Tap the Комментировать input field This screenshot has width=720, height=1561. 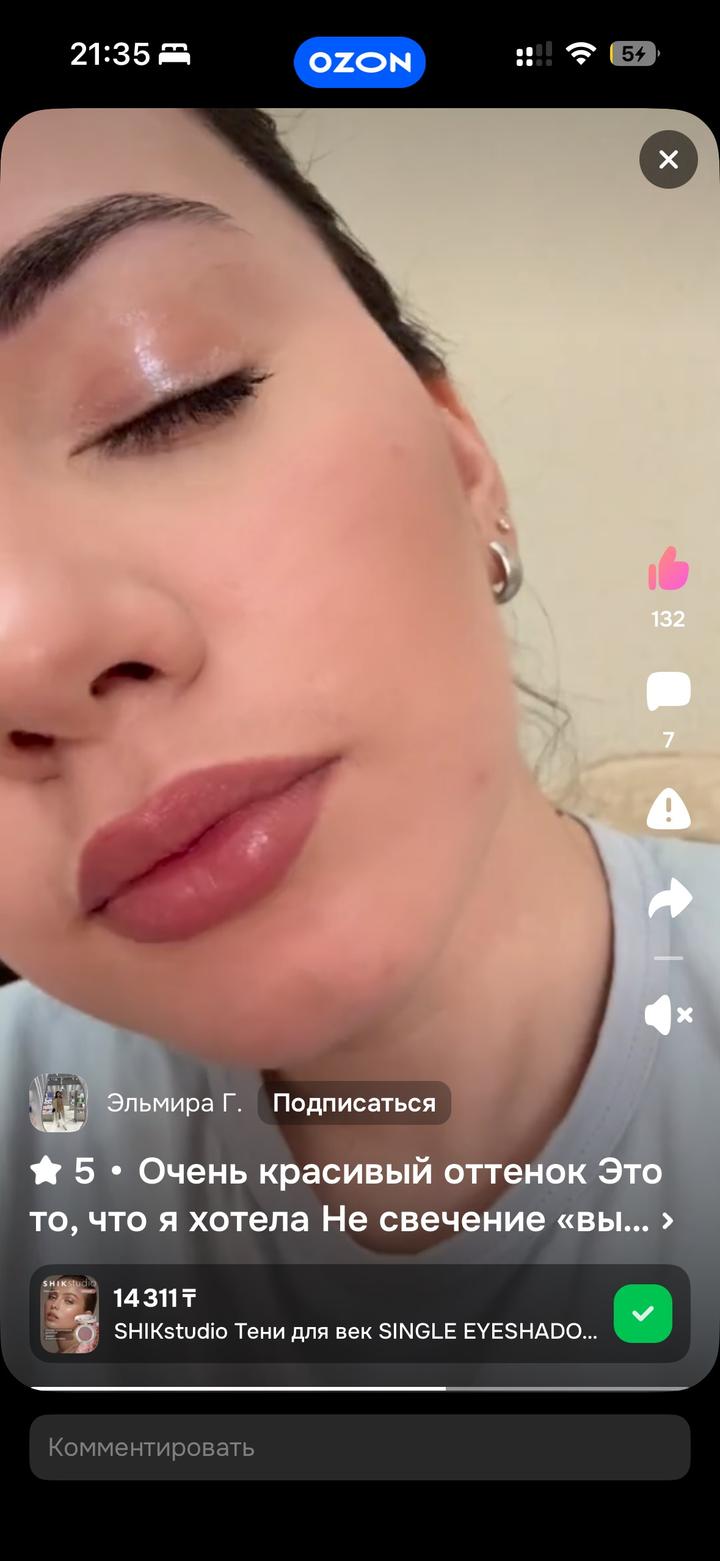tap(359, 1447)
